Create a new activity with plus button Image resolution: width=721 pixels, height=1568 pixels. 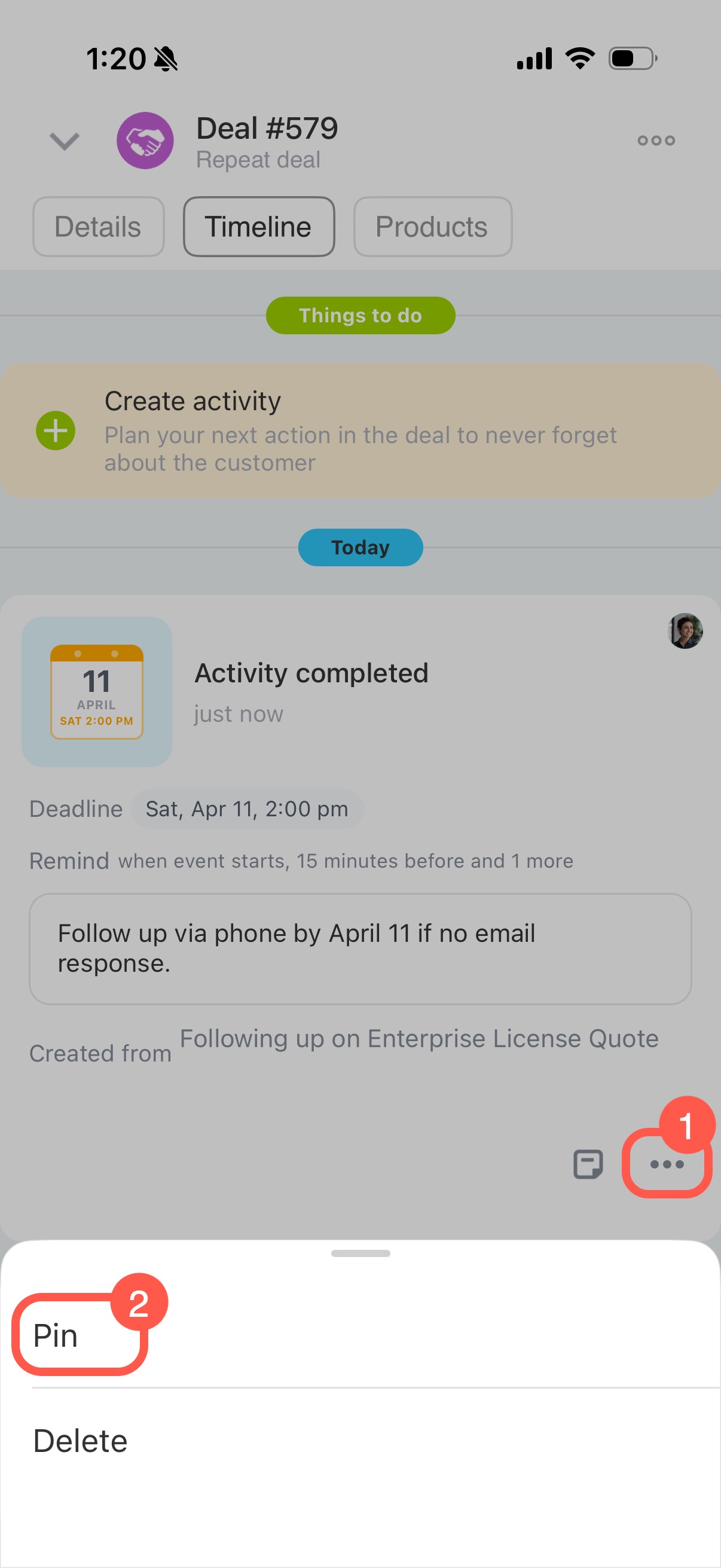tap(56, 431)
